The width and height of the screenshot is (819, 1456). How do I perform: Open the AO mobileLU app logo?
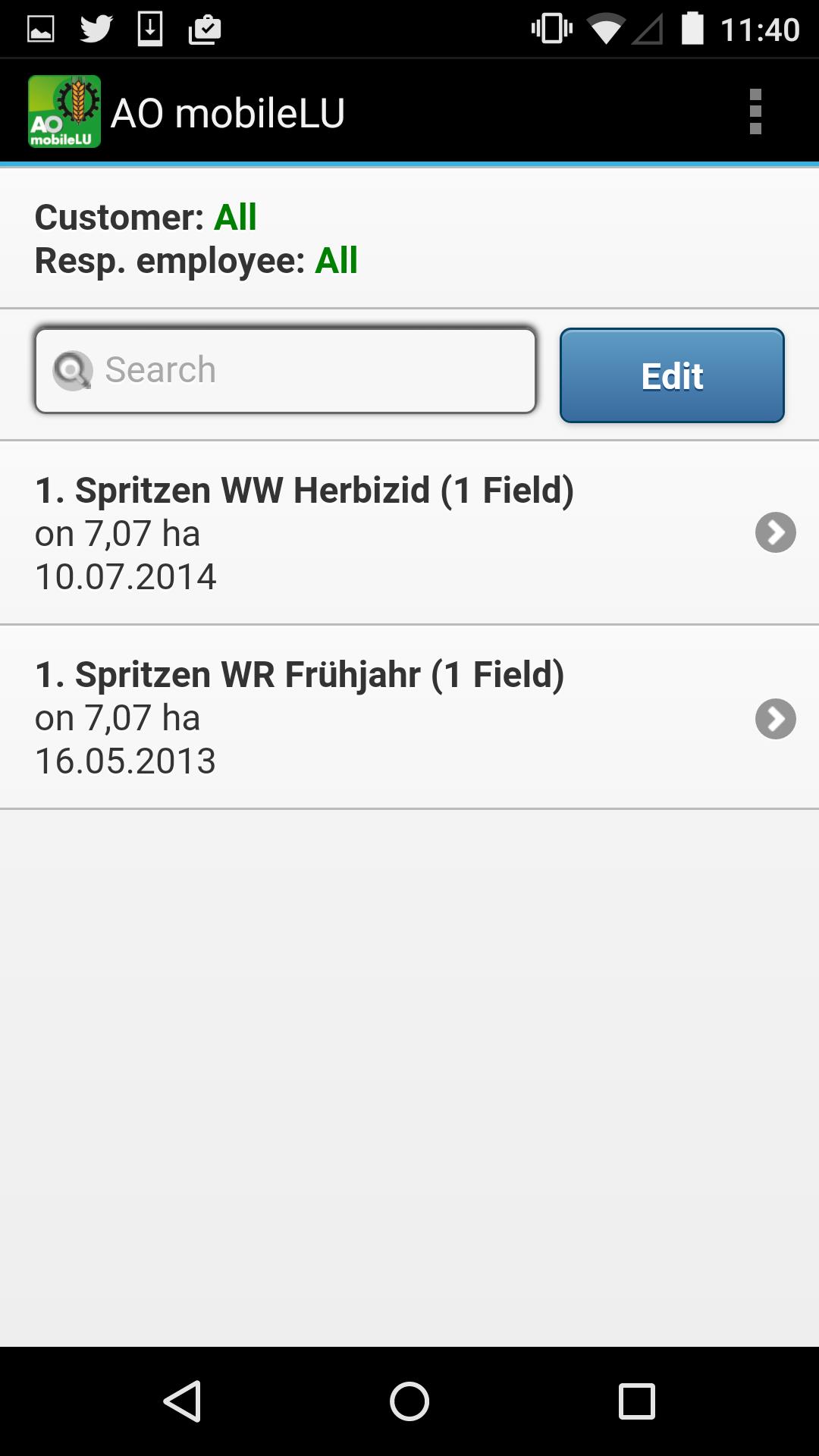64,111
